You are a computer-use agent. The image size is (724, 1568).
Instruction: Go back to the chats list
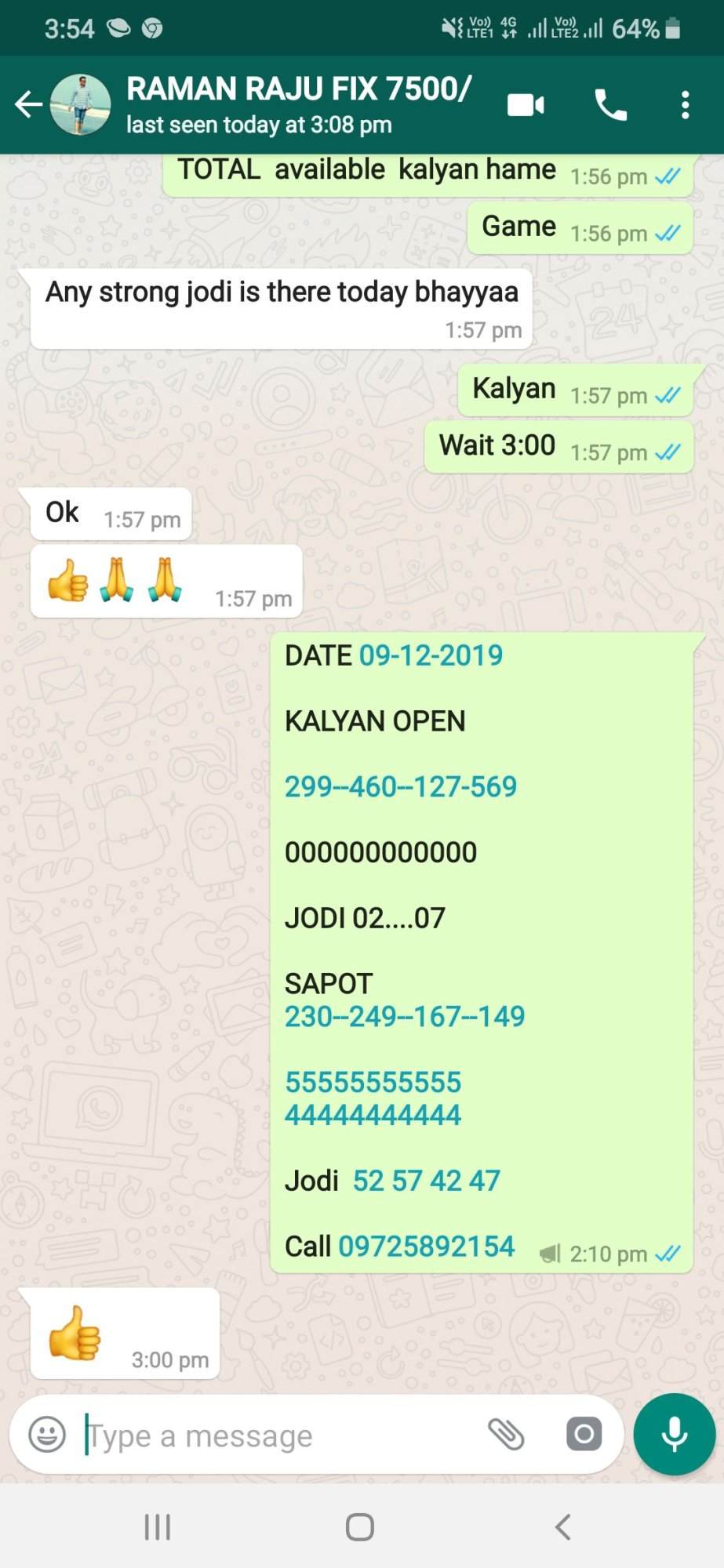click(28, 104)
